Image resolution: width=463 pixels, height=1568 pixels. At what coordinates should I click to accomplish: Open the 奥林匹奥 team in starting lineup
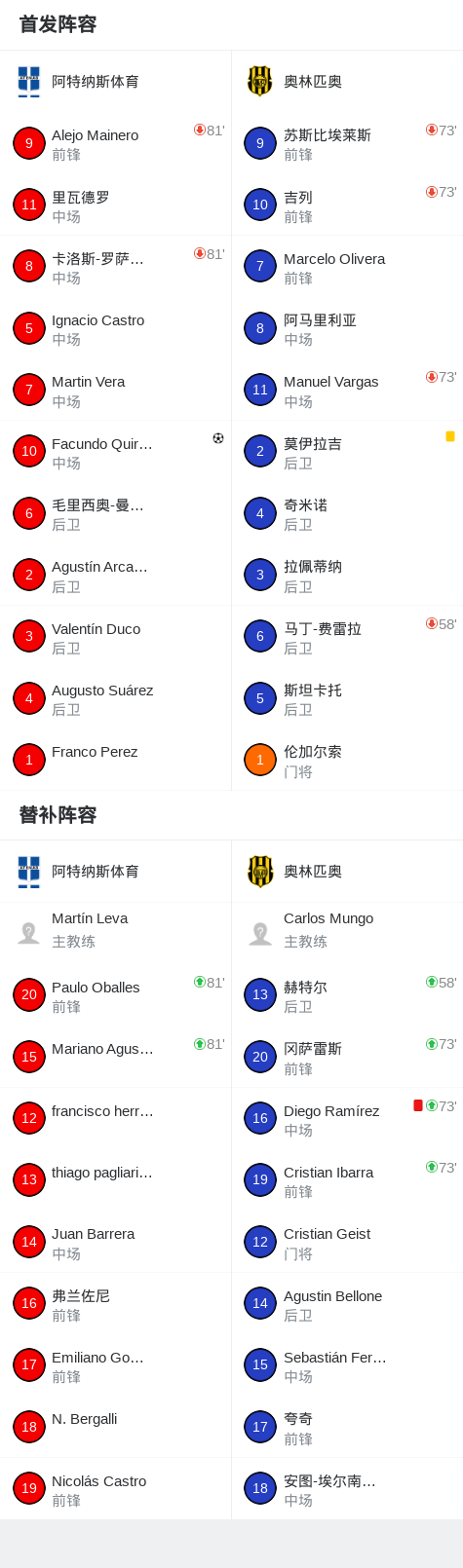click(347, 82)
